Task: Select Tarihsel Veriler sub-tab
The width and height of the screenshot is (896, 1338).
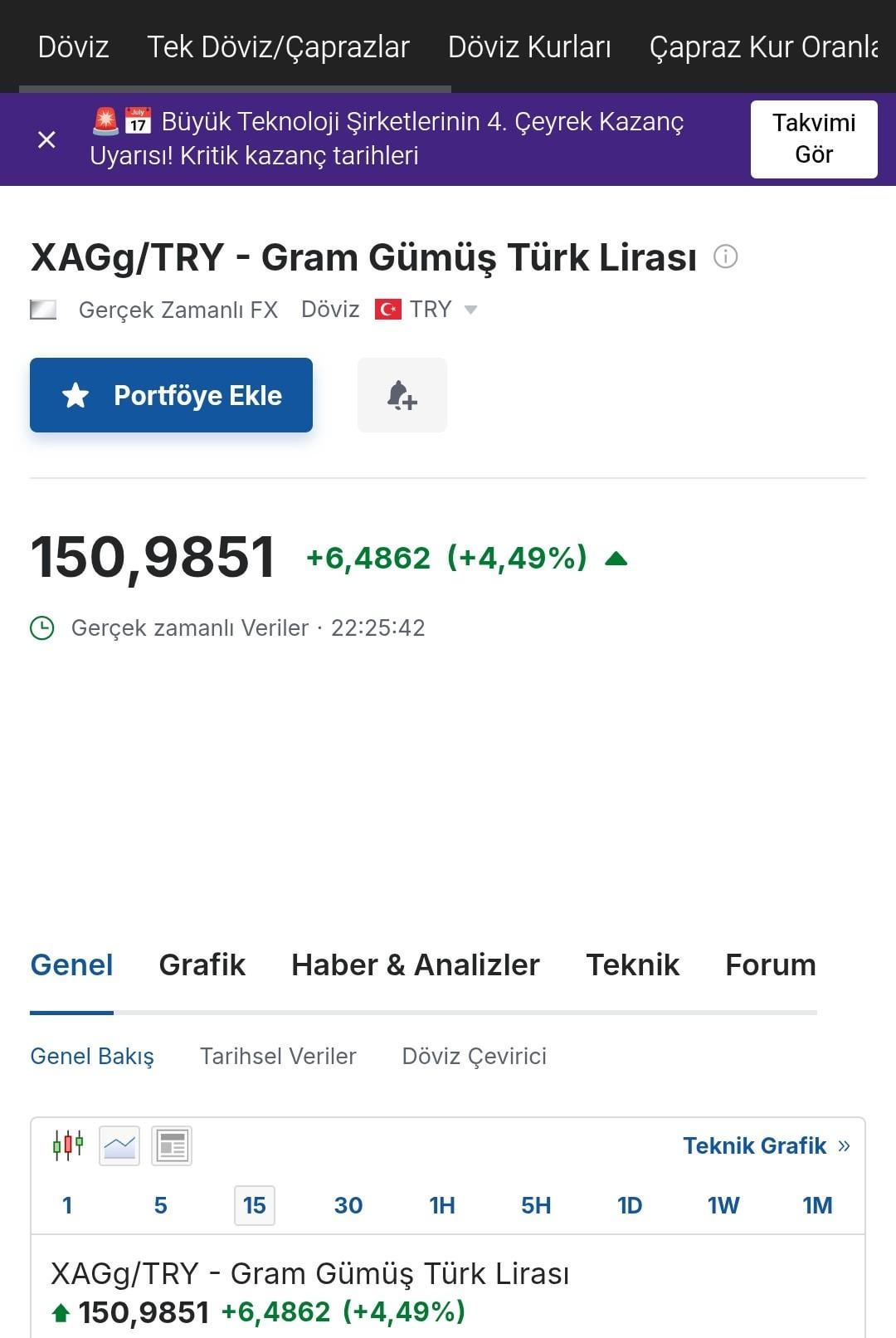Action: click(278, 1057)
